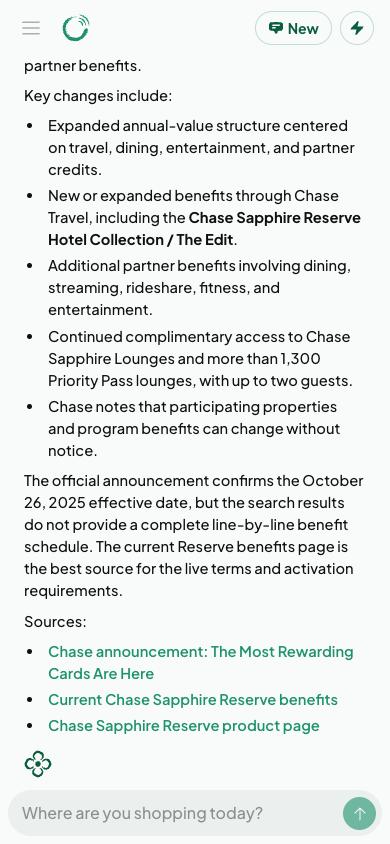The width and height of the screenshot is (390, 844).
Task: Tap the lightning bolt button
Action: pos(357,28)
